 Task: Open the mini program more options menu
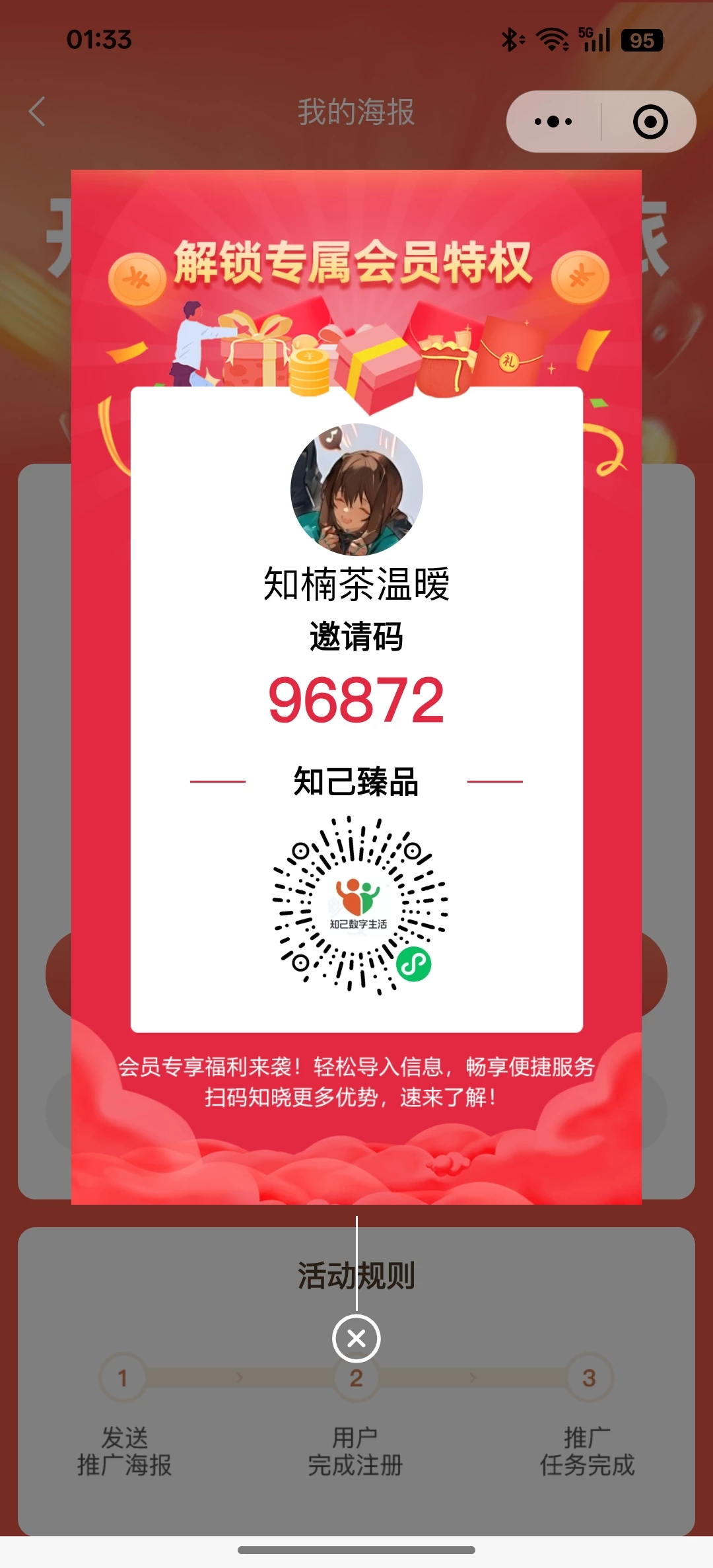(x=553, y=122)
